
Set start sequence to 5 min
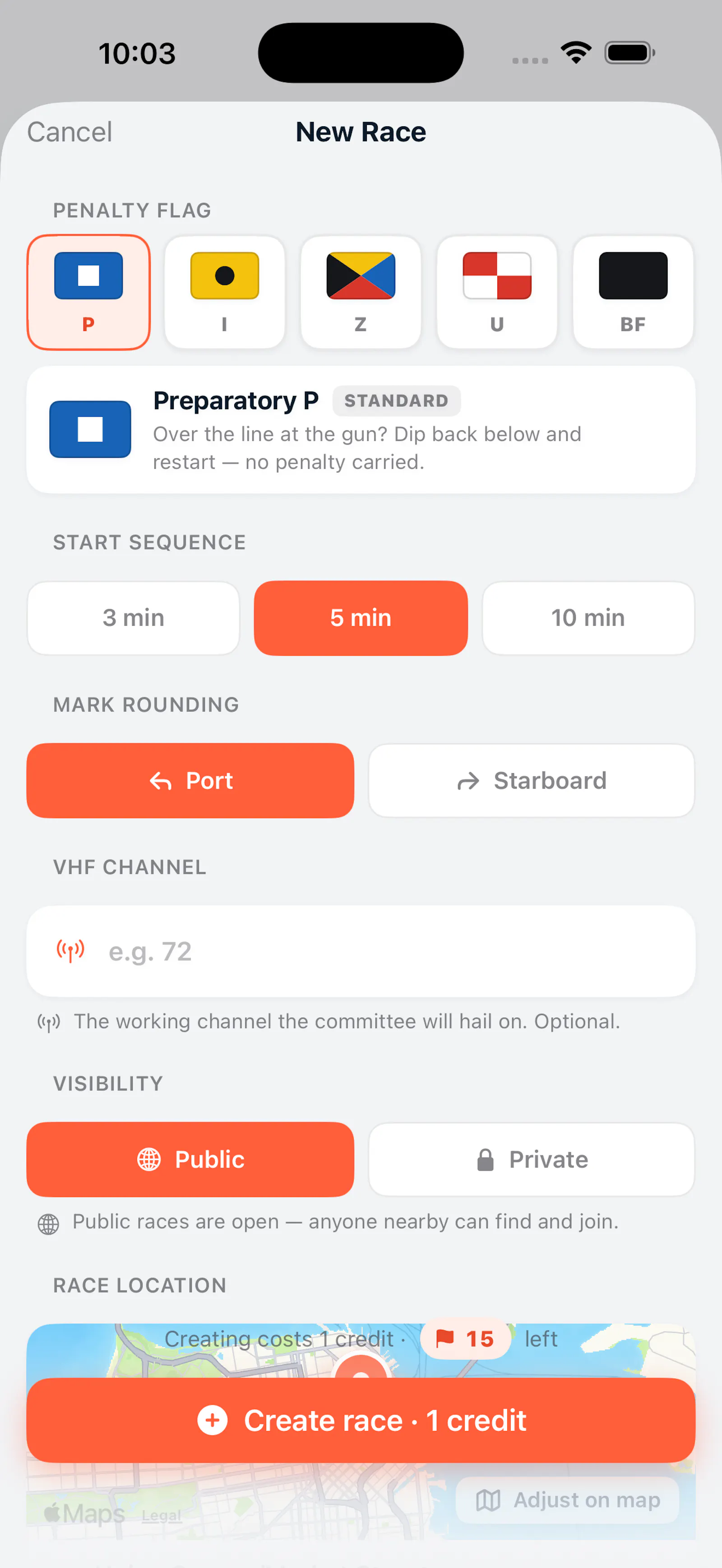click(x=361, y=618)
